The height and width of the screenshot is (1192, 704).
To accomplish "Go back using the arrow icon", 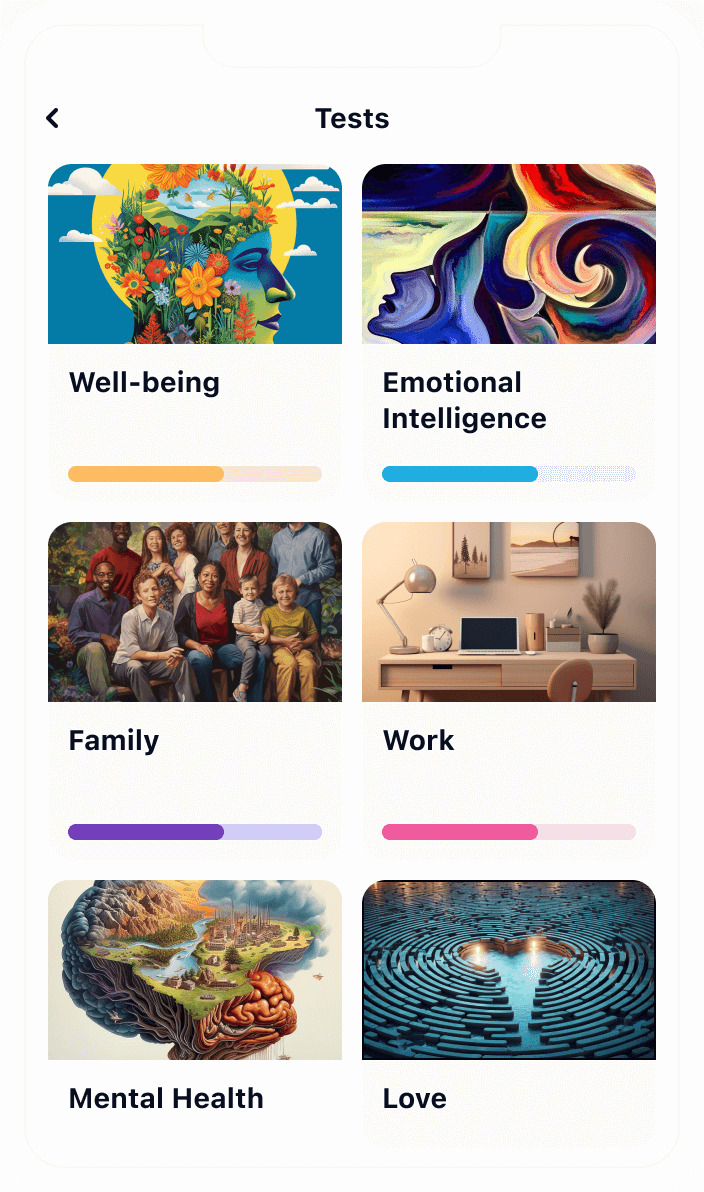I will coord(53,118).
